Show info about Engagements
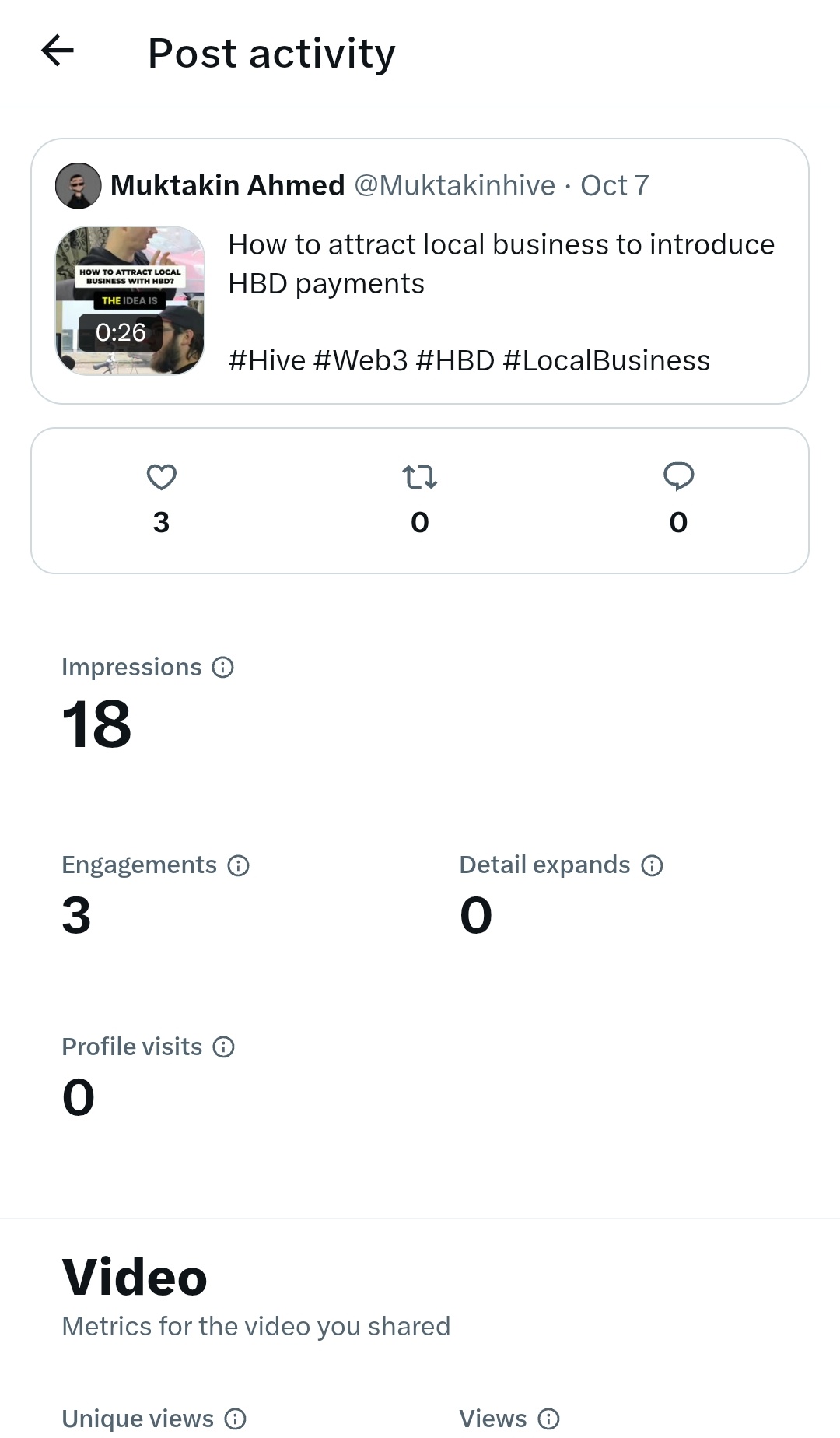 [x=238, y=865]
